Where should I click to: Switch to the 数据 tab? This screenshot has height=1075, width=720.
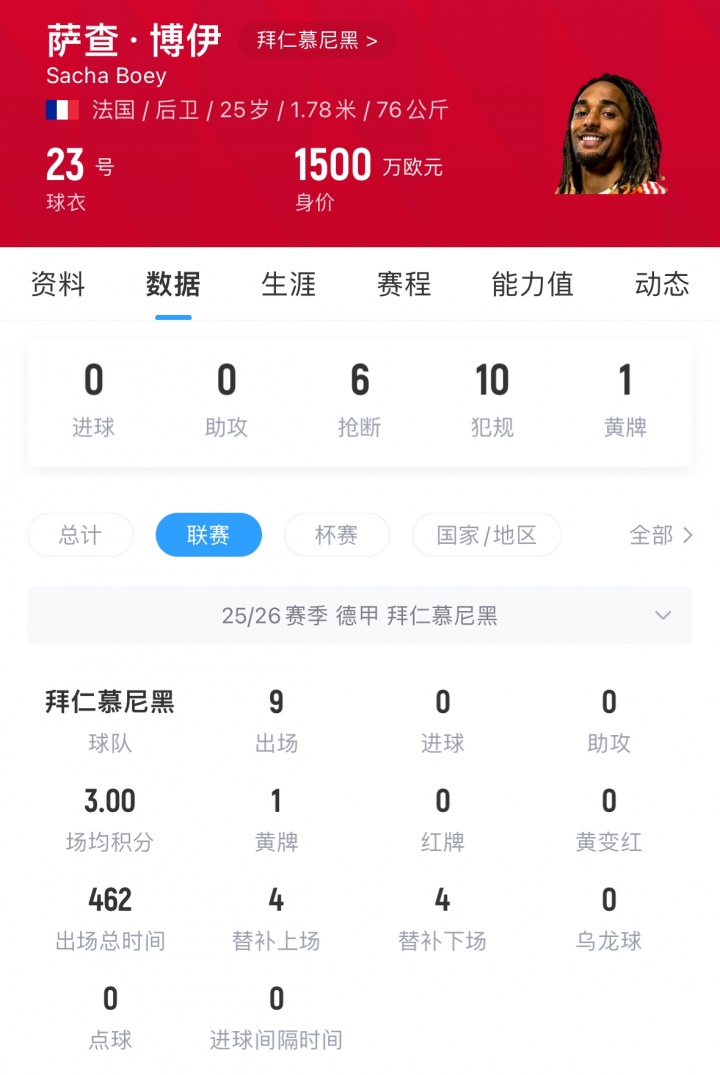point(174,285)
